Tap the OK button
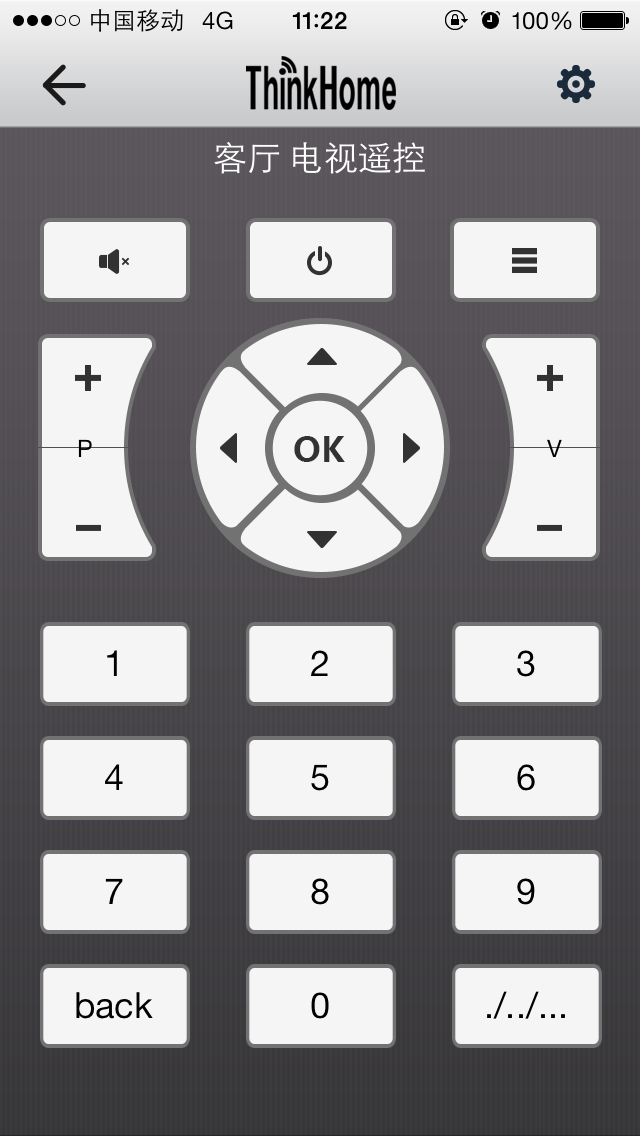The width and height of the screenshot is (640, 1136). tap(320, 449)
